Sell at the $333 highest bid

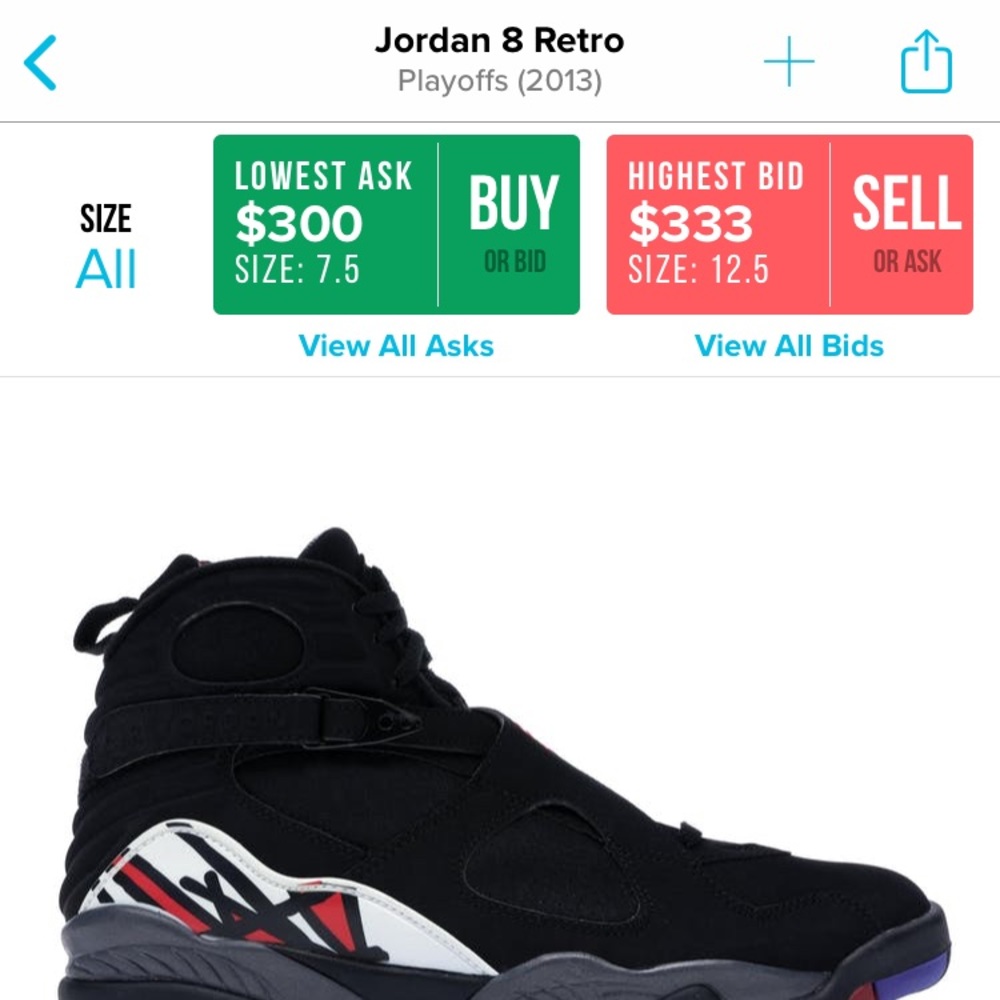789,225
